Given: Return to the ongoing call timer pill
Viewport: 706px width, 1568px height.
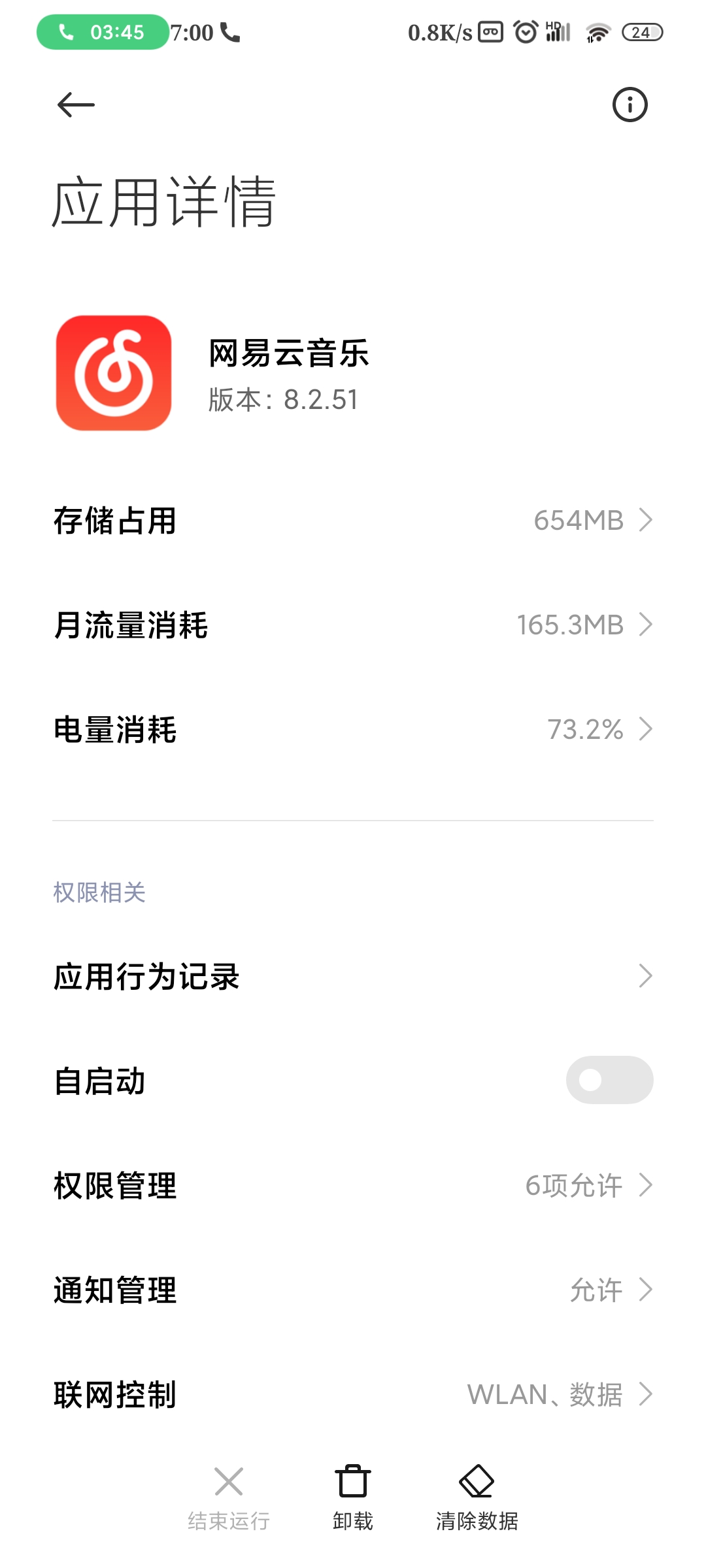Looking at the screenshot, I should point(103,32).
